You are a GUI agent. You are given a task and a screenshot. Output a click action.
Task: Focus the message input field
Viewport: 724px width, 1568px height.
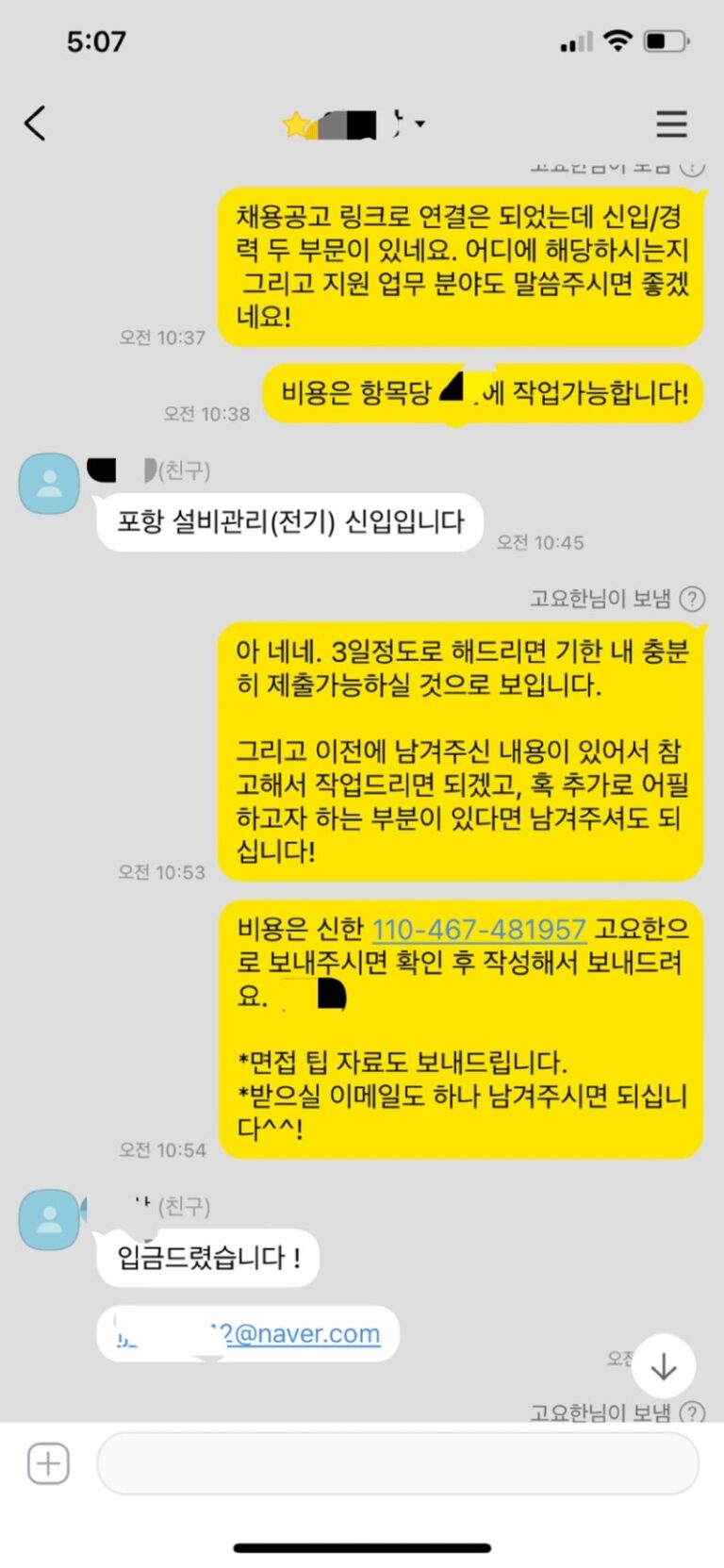point(398,1463)
